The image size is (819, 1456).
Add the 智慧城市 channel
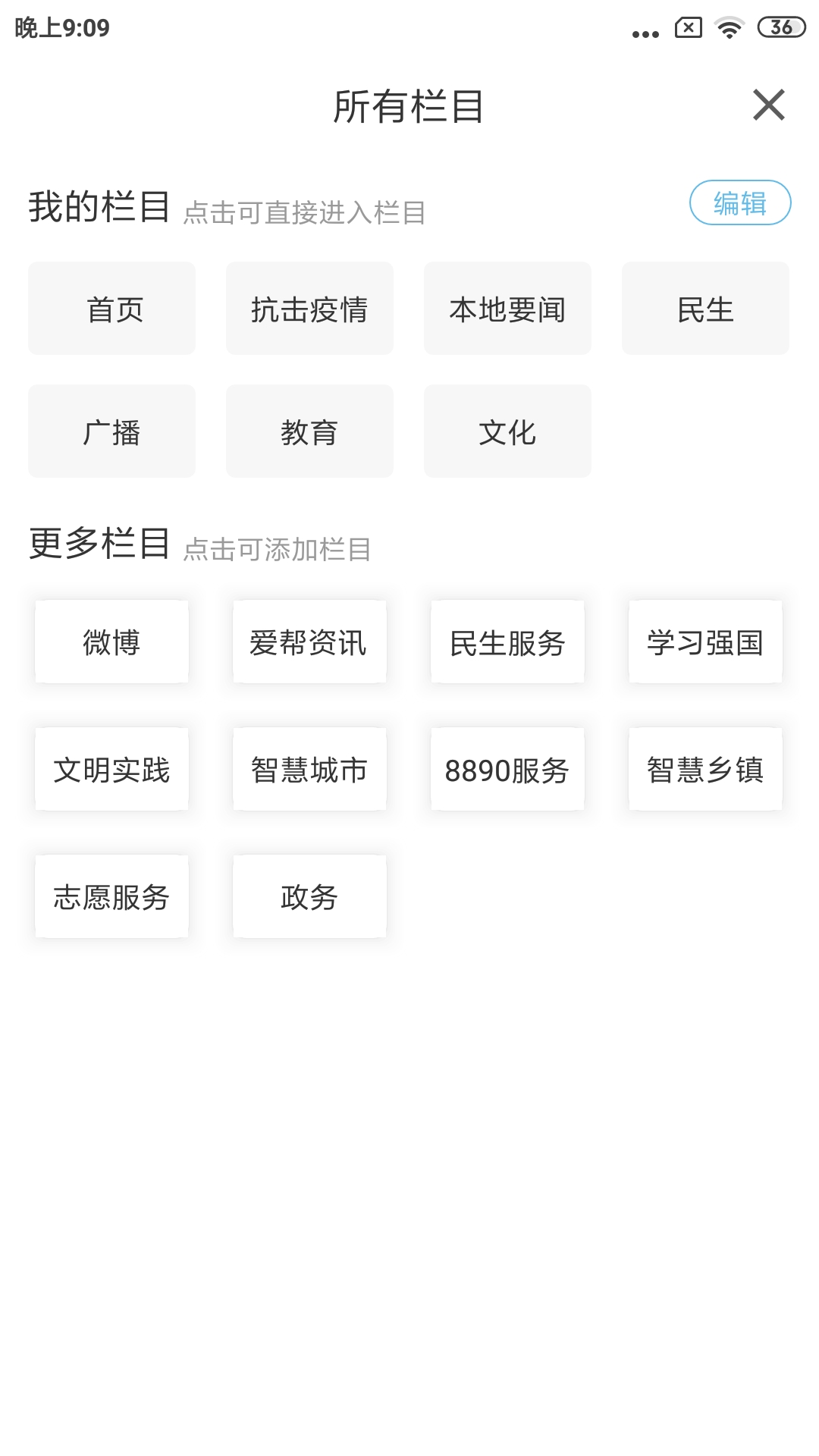click(x=309, y=768)
